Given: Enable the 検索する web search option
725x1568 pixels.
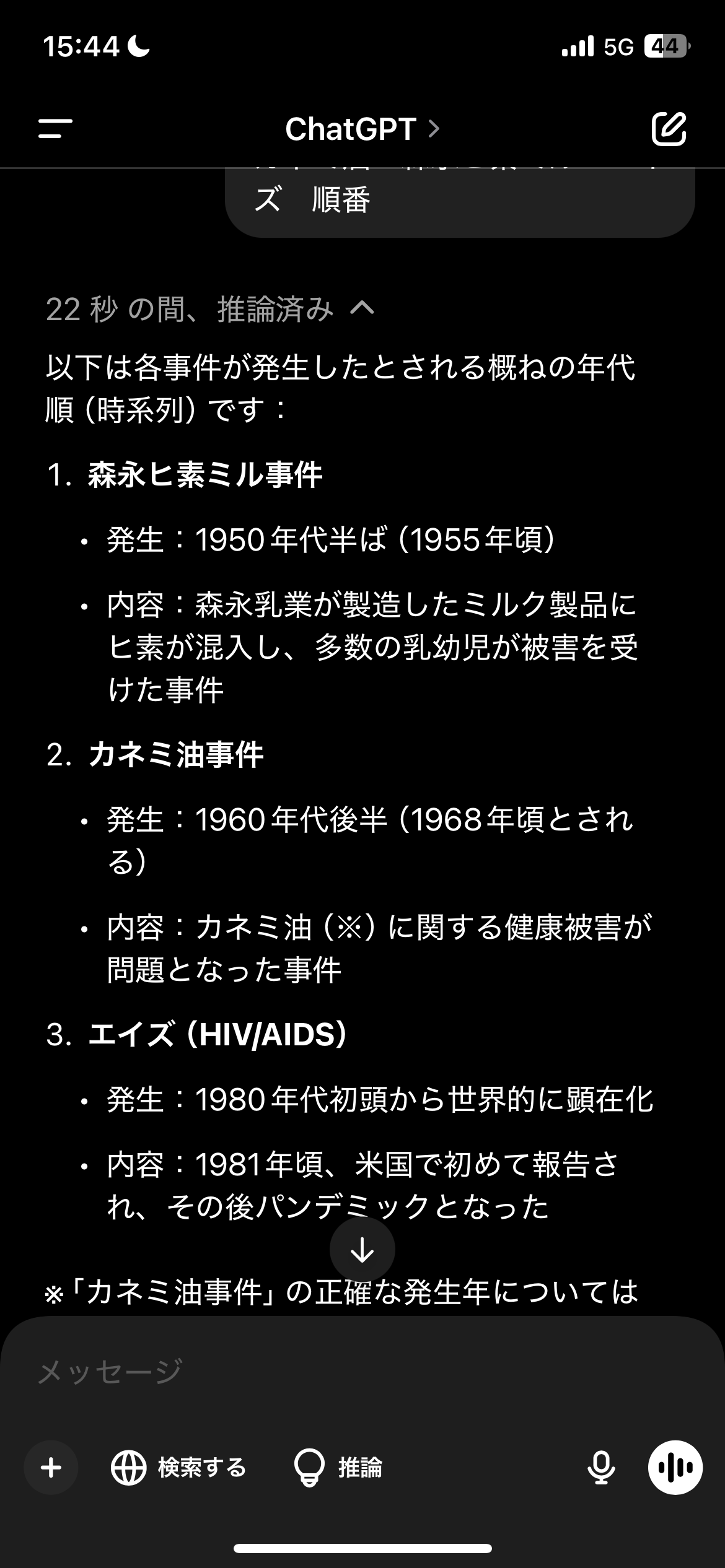Looking at the screenshot, I should [x=179, y=1468].
